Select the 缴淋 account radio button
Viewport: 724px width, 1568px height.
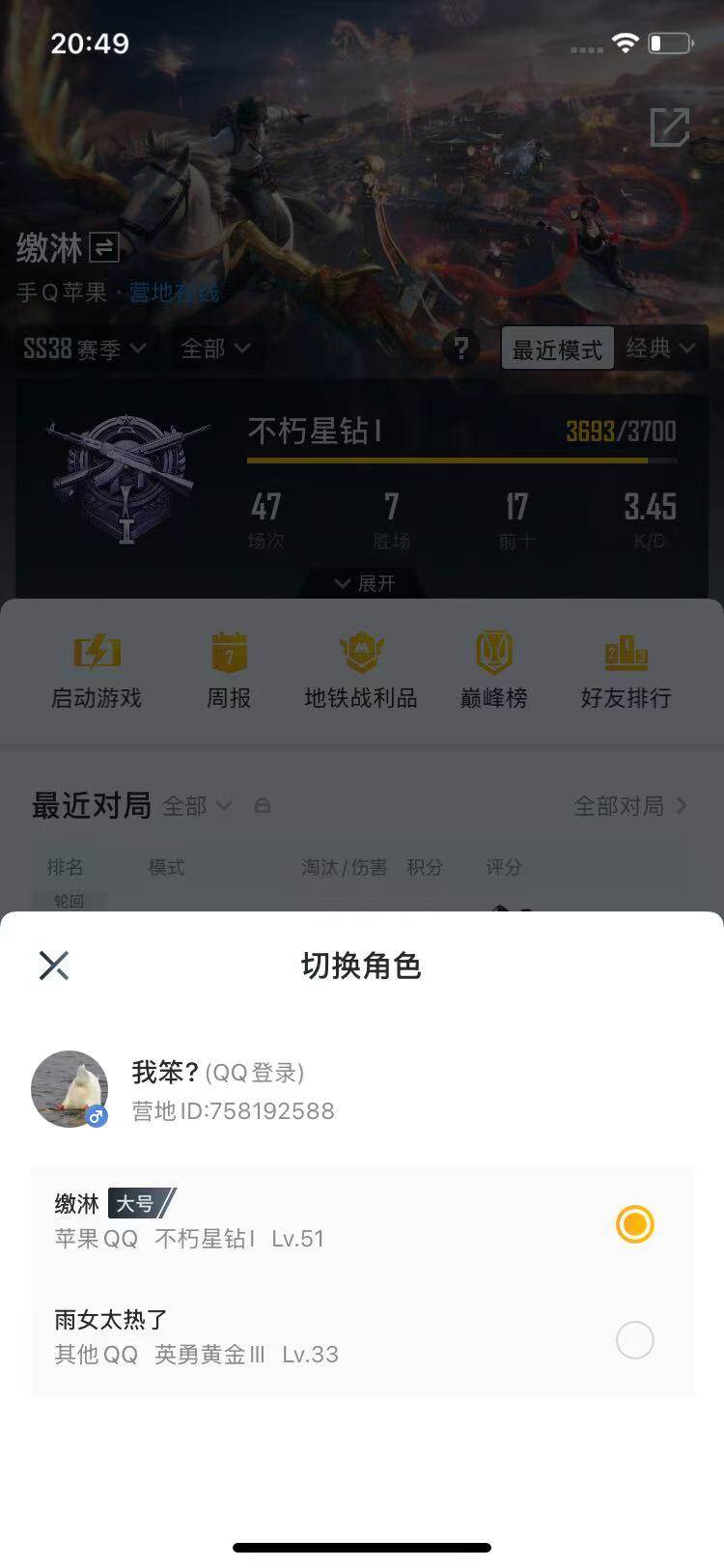[x=634, y=1224]
